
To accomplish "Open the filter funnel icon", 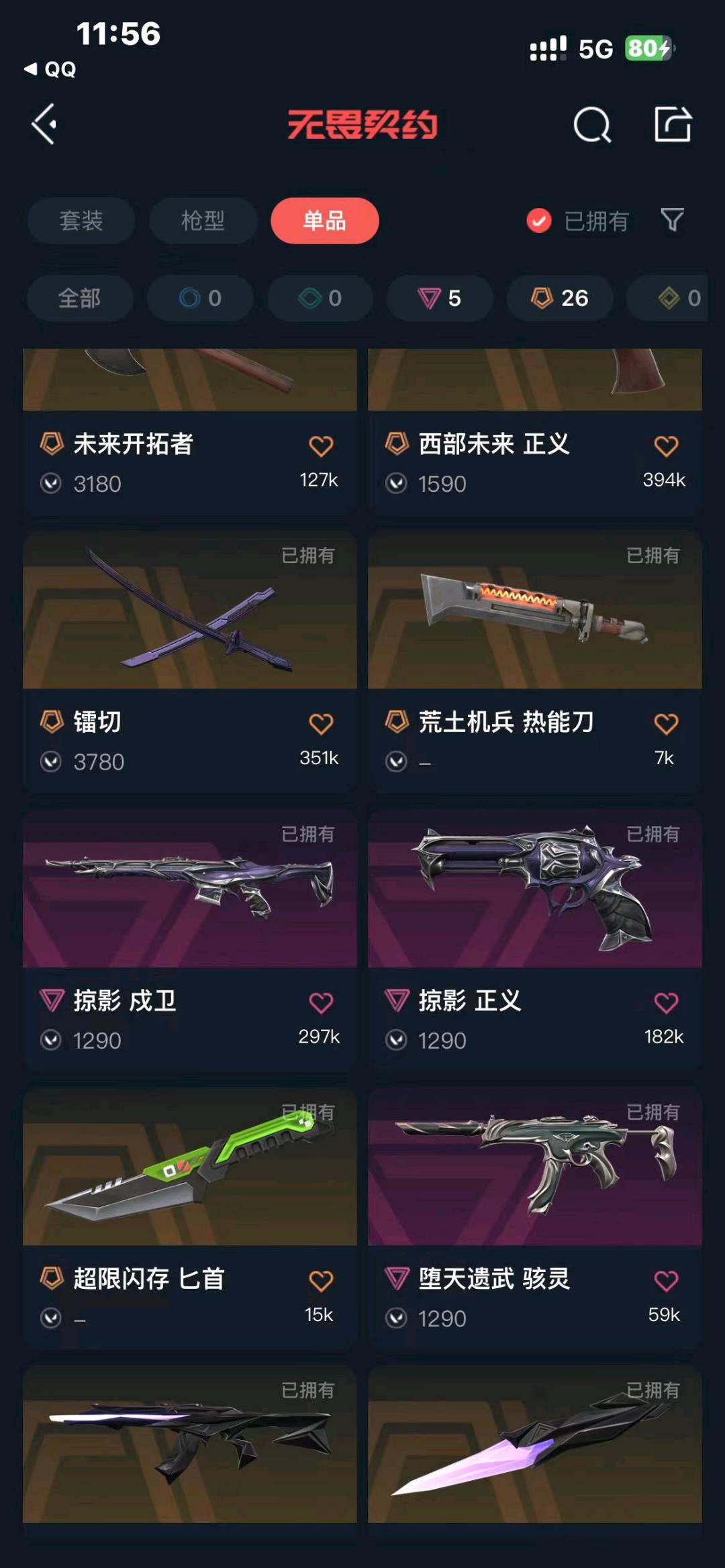I will point(672,219).
